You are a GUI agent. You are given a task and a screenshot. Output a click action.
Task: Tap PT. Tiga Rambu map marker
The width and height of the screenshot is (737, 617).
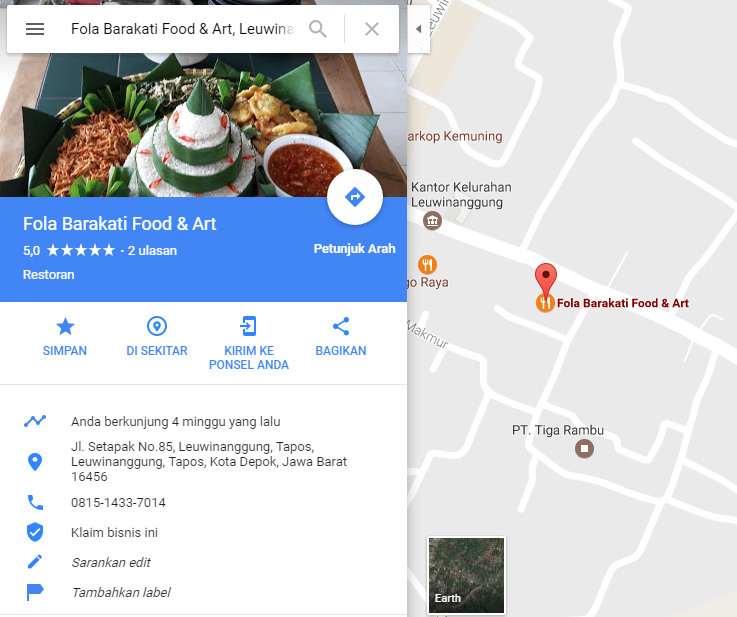585,449
